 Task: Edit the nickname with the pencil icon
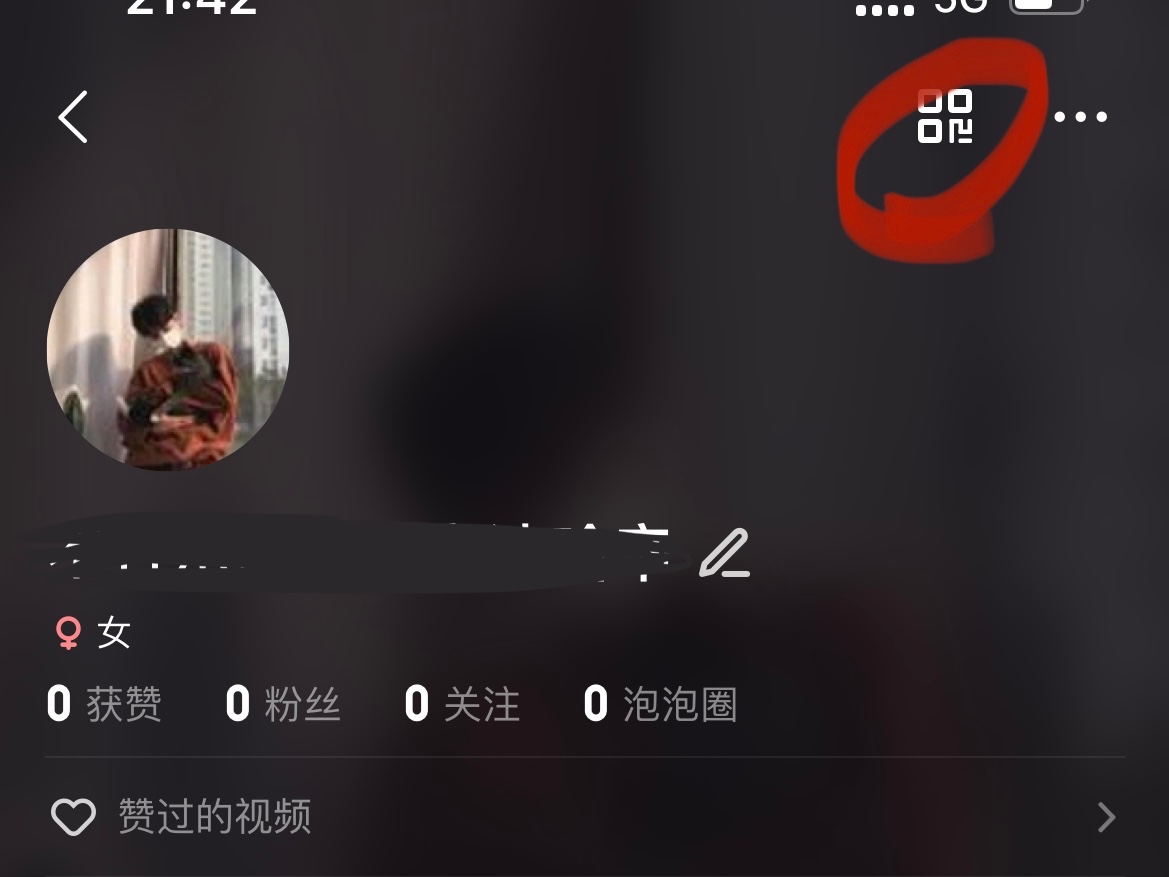724,554
